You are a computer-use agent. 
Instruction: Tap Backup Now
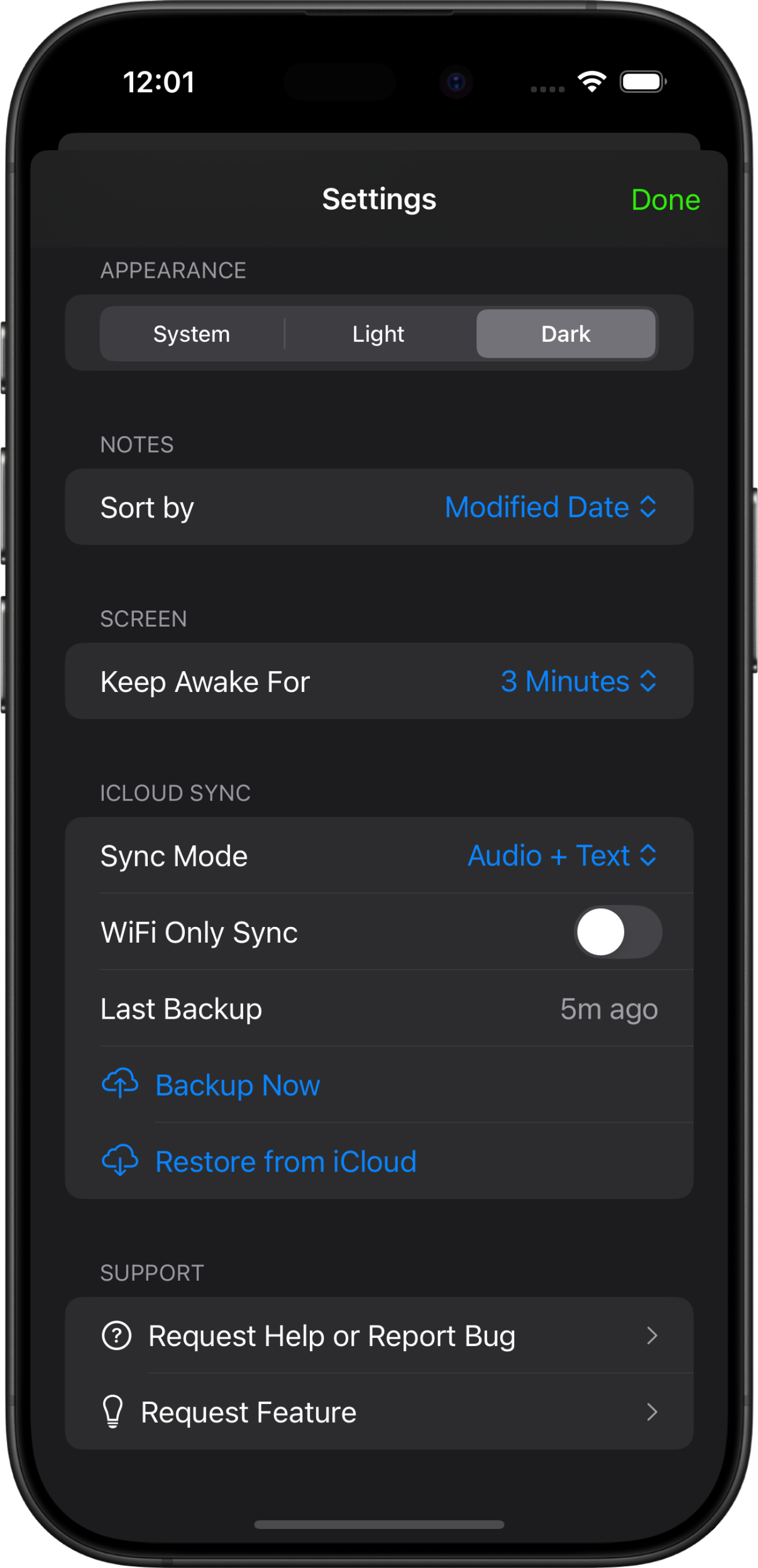237,1084
